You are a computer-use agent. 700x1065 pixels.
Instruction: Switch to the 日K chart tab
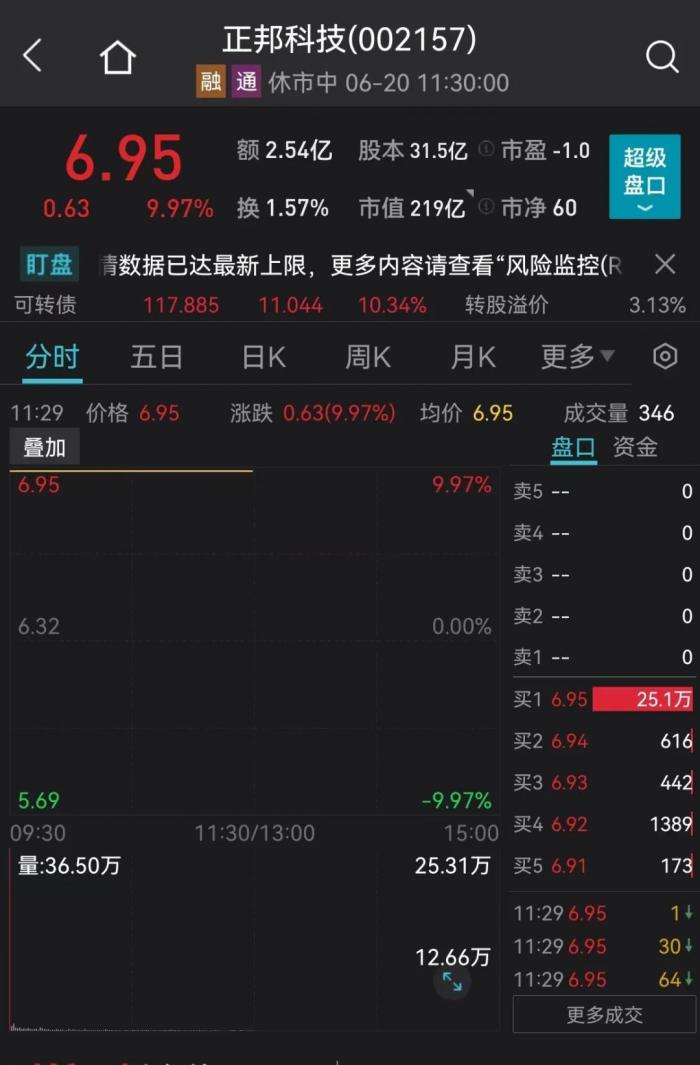pos(263,356)
